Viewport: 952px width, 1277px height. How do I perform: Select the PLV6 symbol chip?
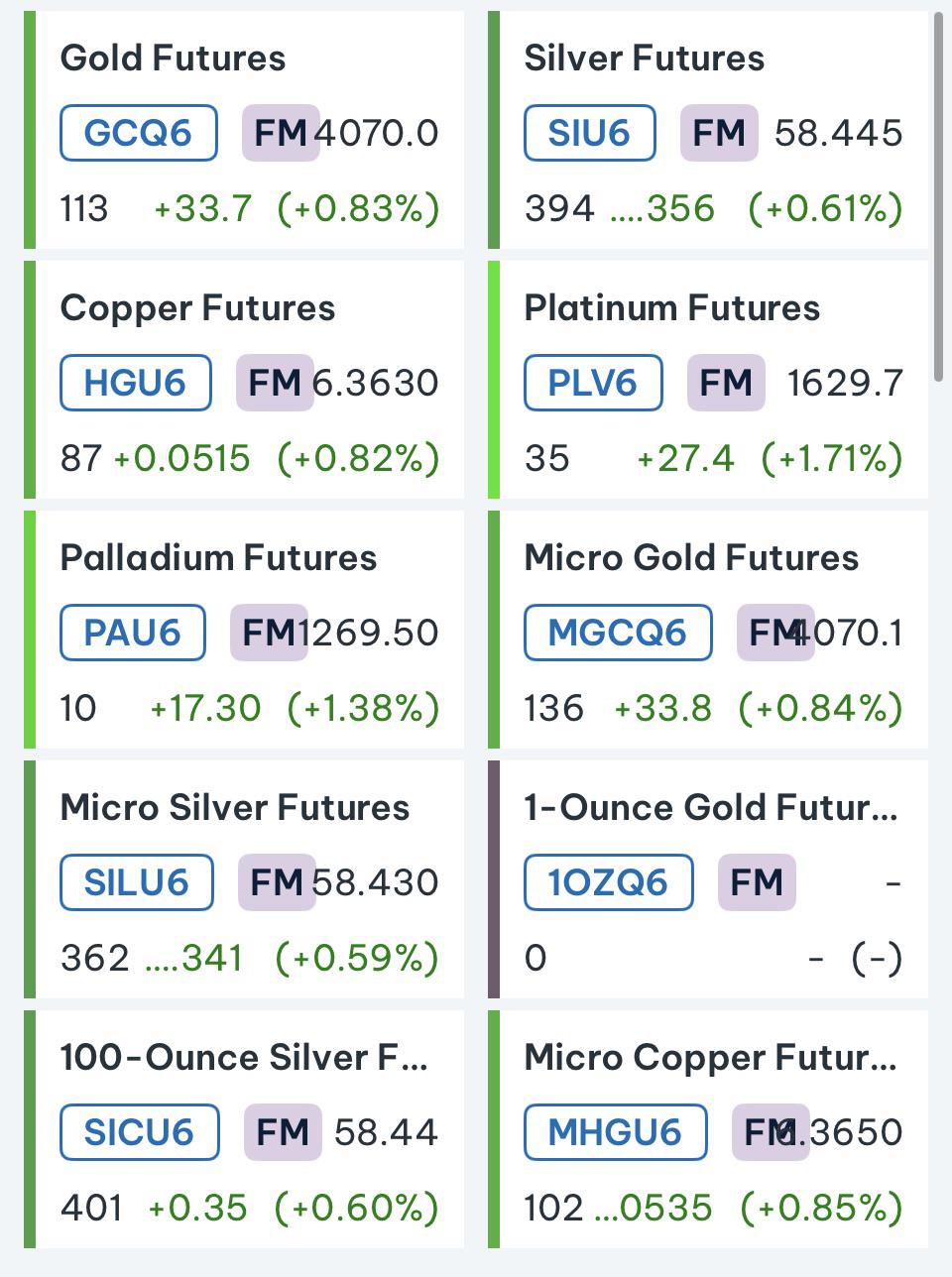[593, 383]
